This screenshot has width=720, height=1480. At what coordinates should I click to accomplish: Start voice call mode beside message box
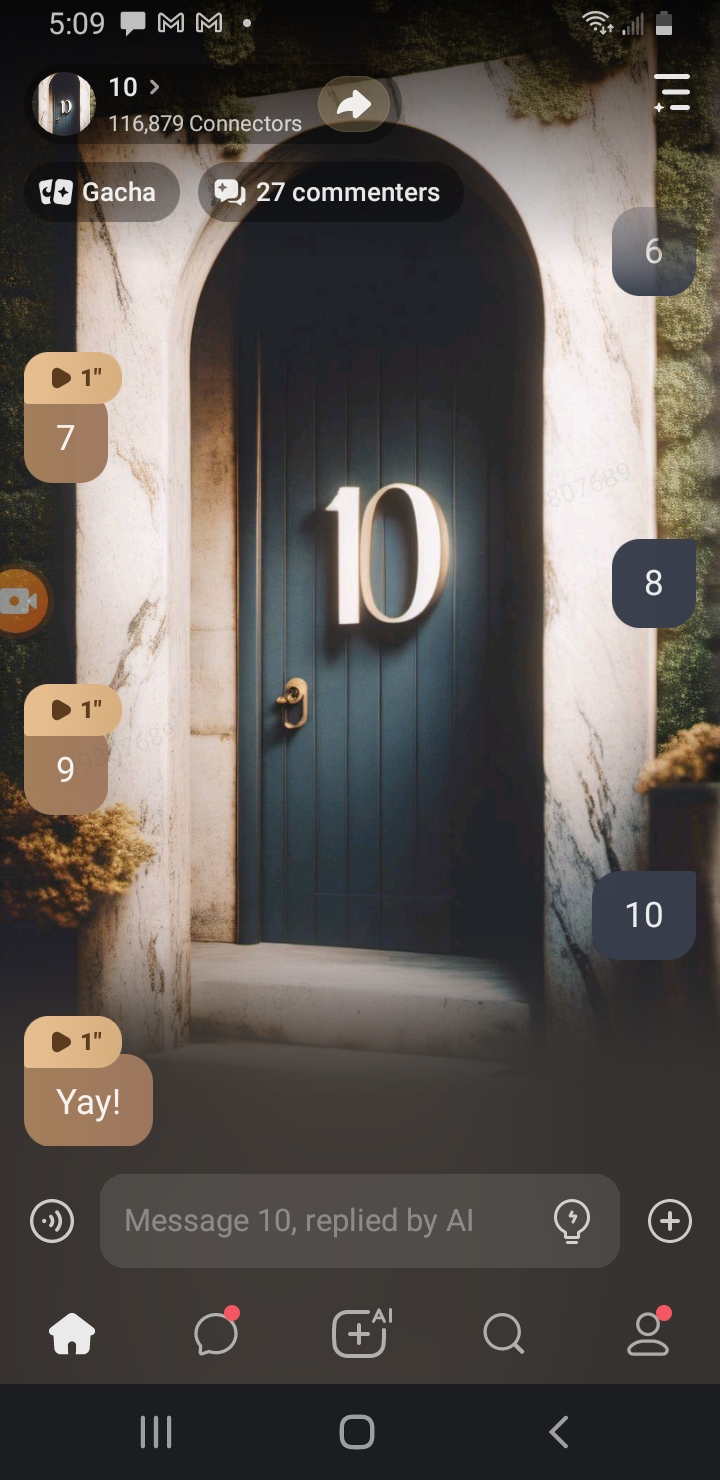pos(52,1221)
